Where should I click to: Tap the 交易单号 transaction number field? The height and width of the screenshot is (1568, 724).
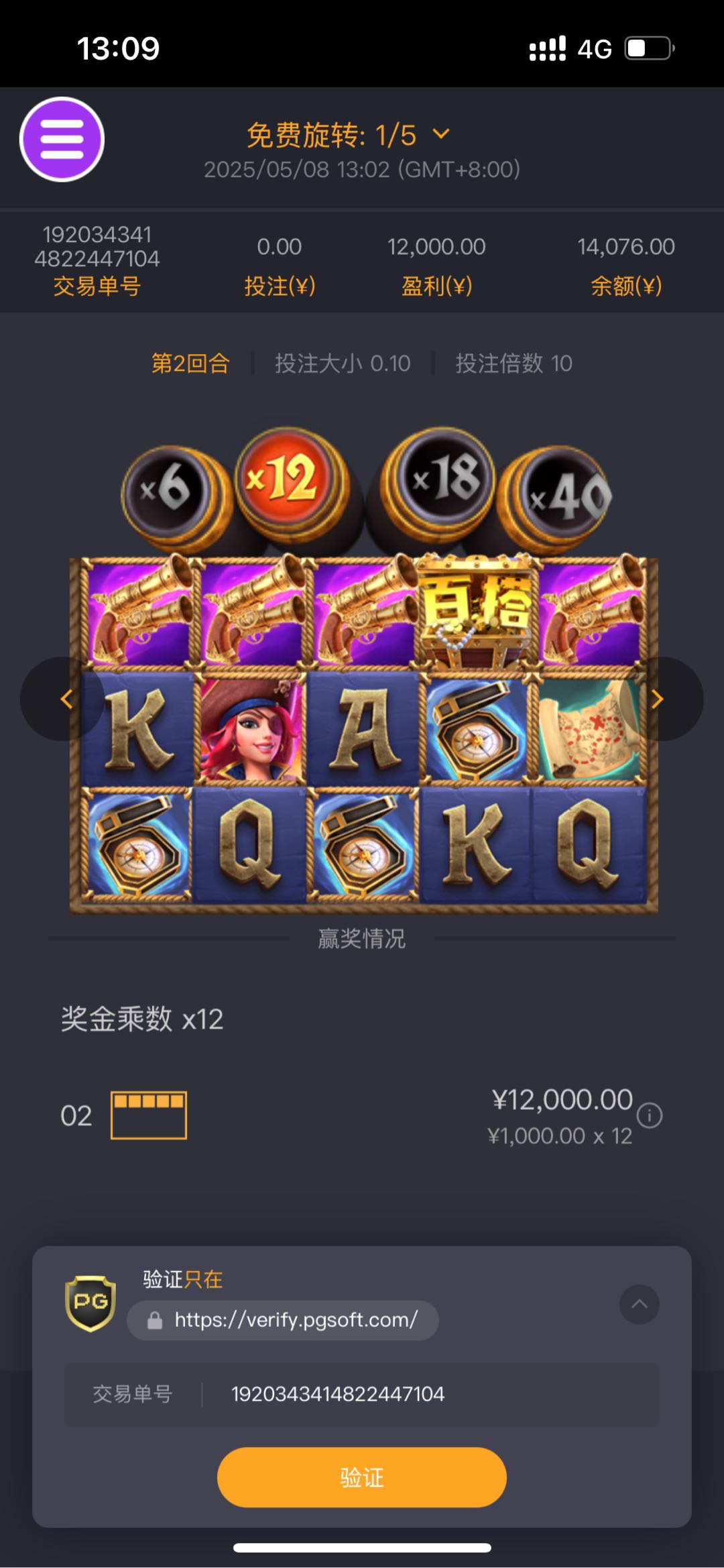point(337,1394)
